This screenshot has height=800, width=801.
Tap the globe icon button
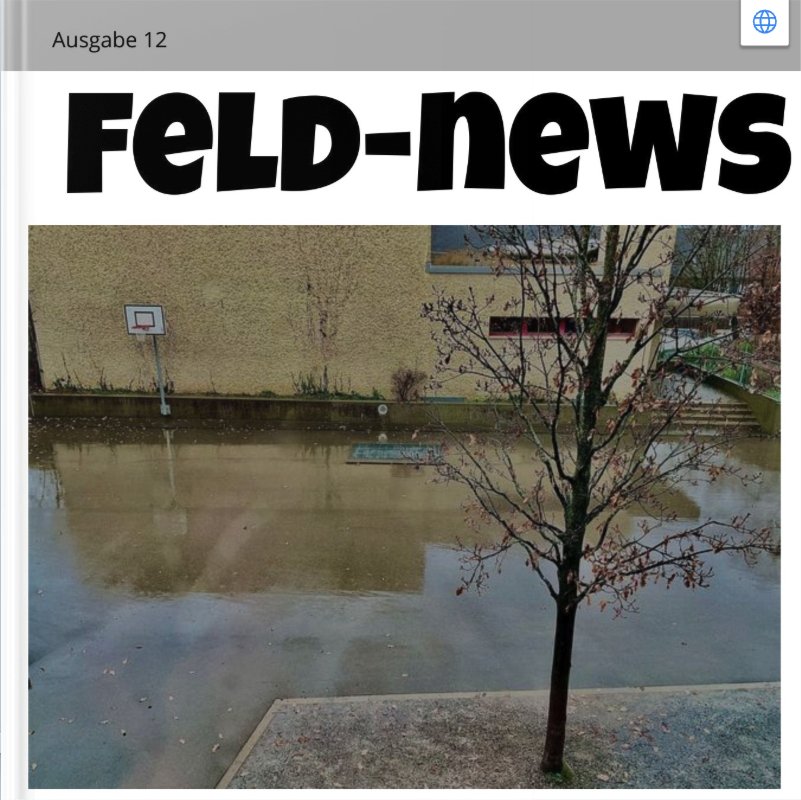tap(765, 22)
